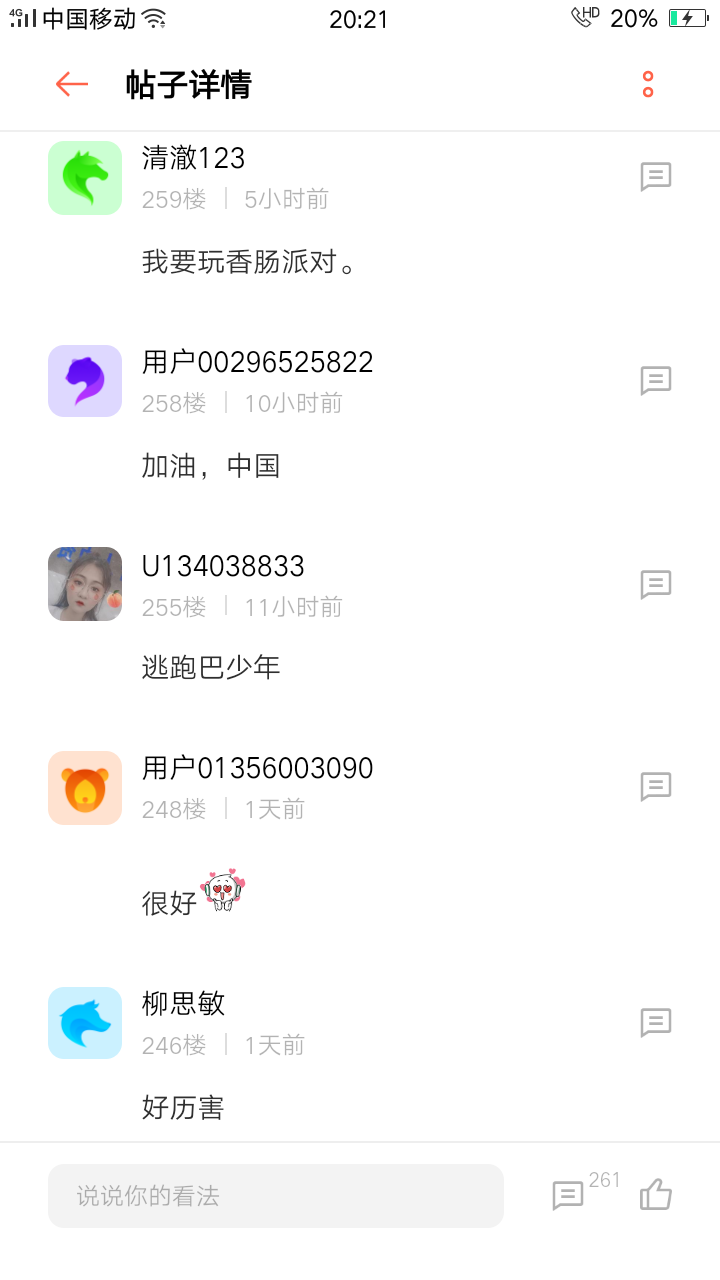
Task: Tap the 说说你的看法 input box
Action: click(275, 1196)
